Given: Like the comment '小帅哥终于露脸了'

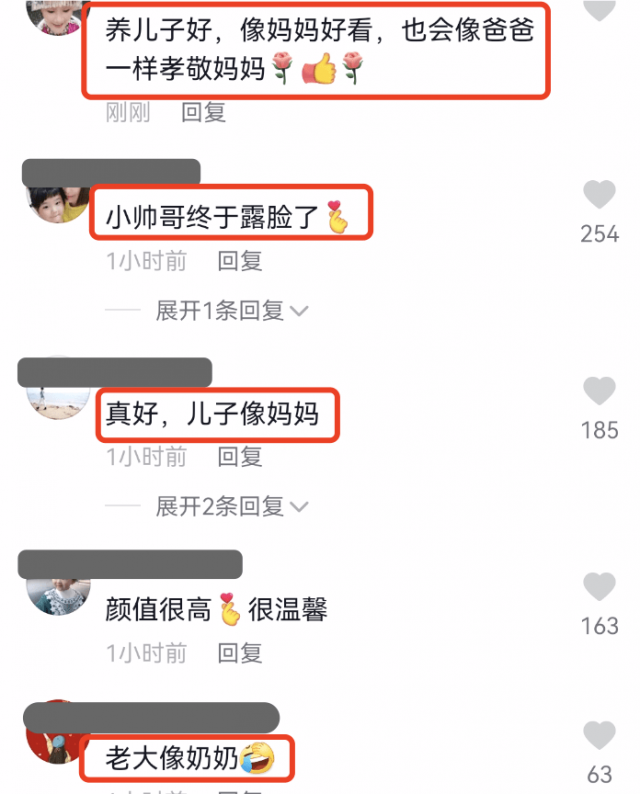Looking at the screenshot, I should tap(599, 195).
